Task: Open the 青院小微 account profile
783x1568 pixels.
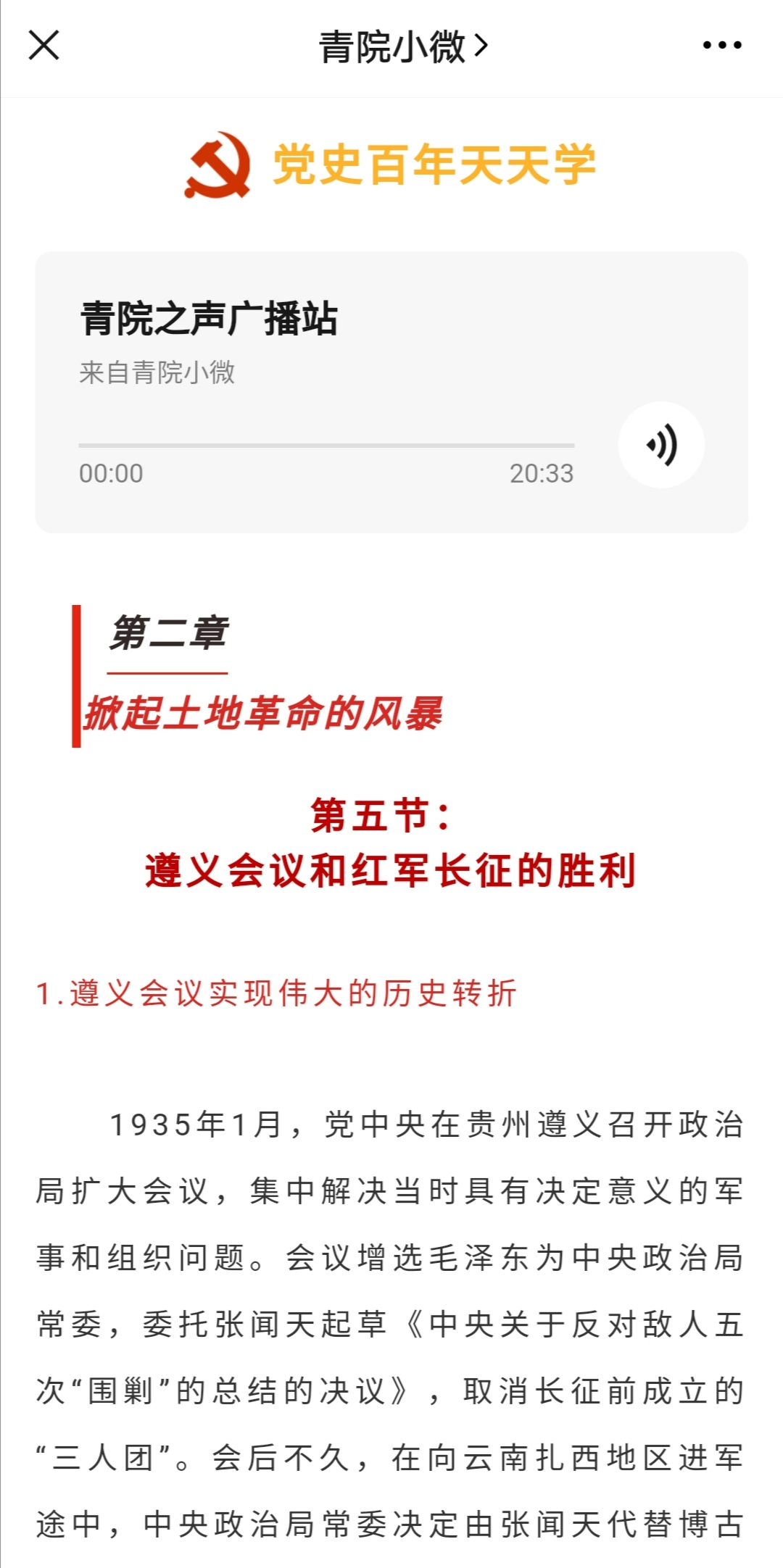Action: pos(403,47)
